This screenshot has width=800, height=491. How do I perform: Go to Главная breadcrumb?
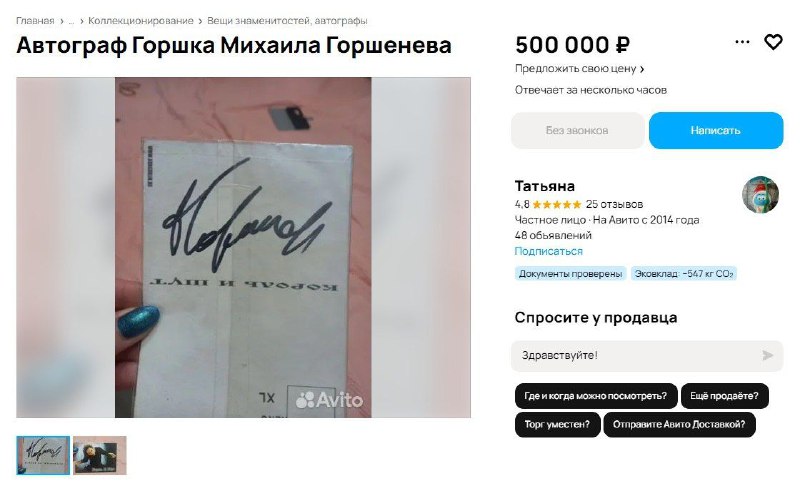(34, 20)
